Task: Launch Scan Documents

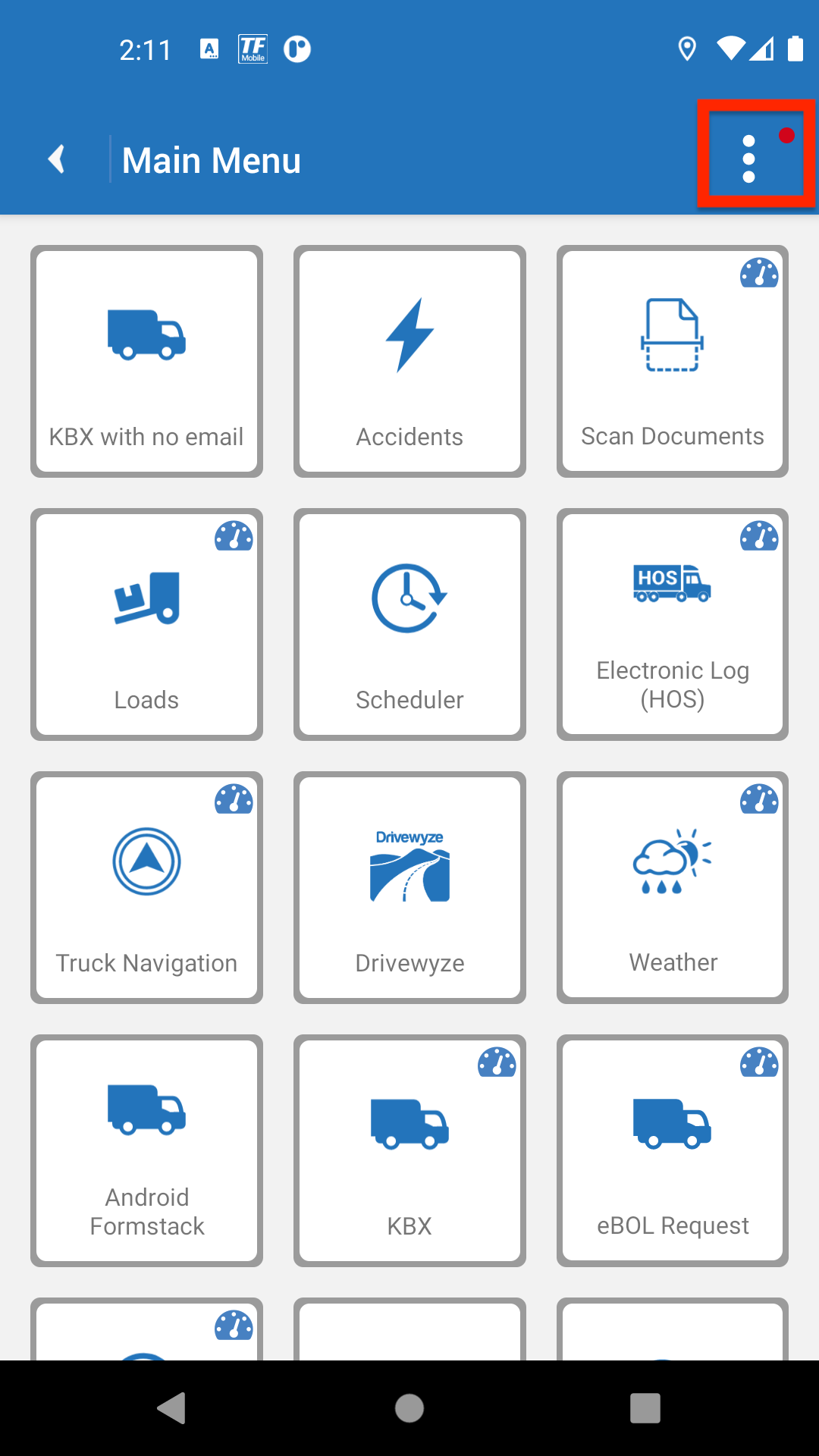Action: (673, 361)
